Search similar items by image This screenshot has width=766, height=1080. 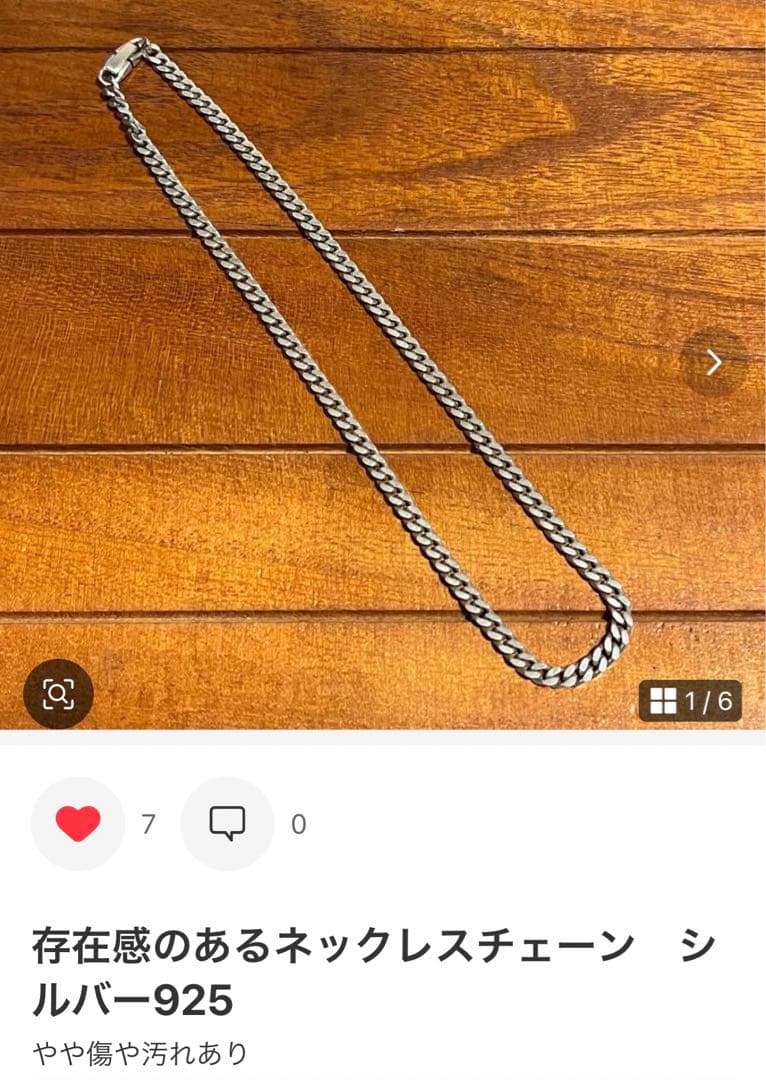58,693
